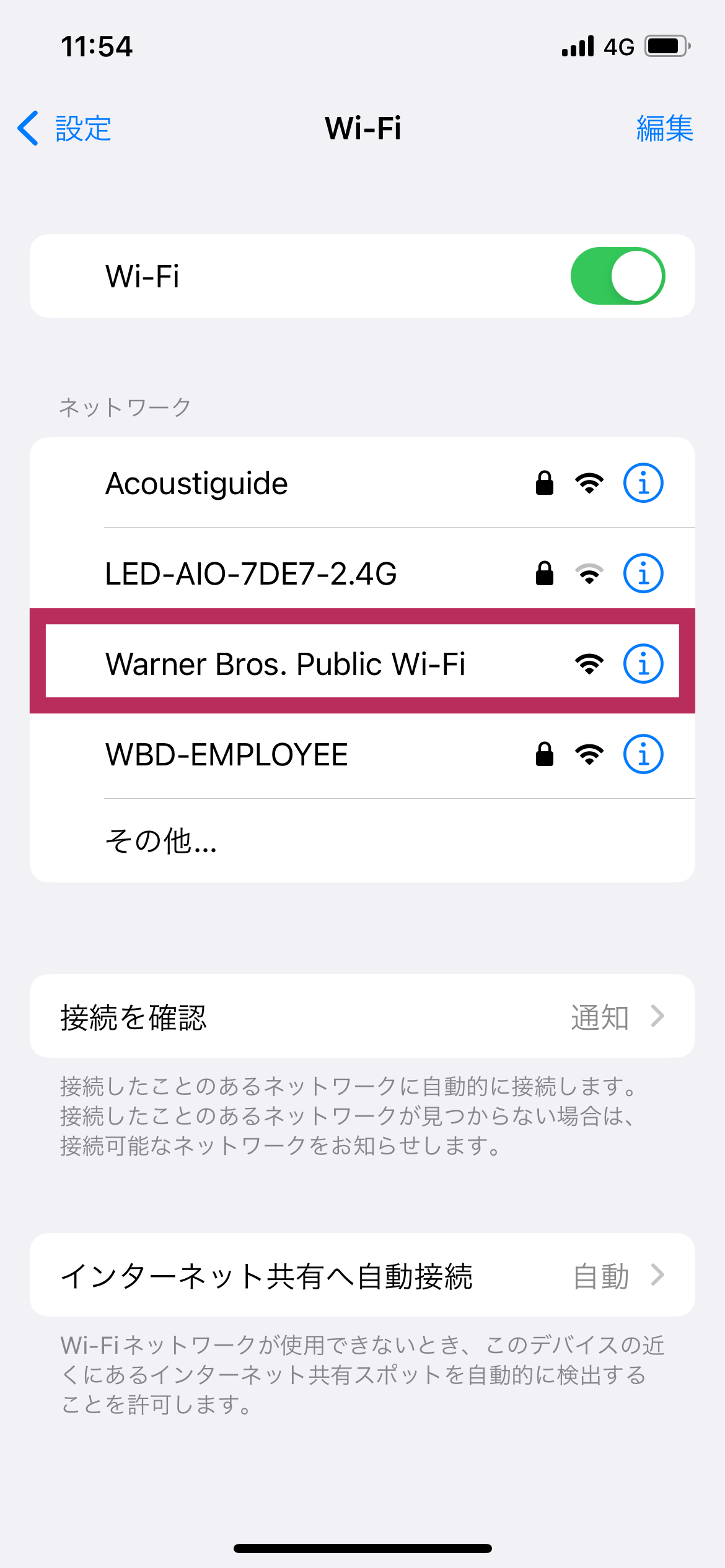Open info for Warner Bros. Public Wi-Fi
Image resolution: width=725 pixels, height=1568 pixels.
click(645, 663)
